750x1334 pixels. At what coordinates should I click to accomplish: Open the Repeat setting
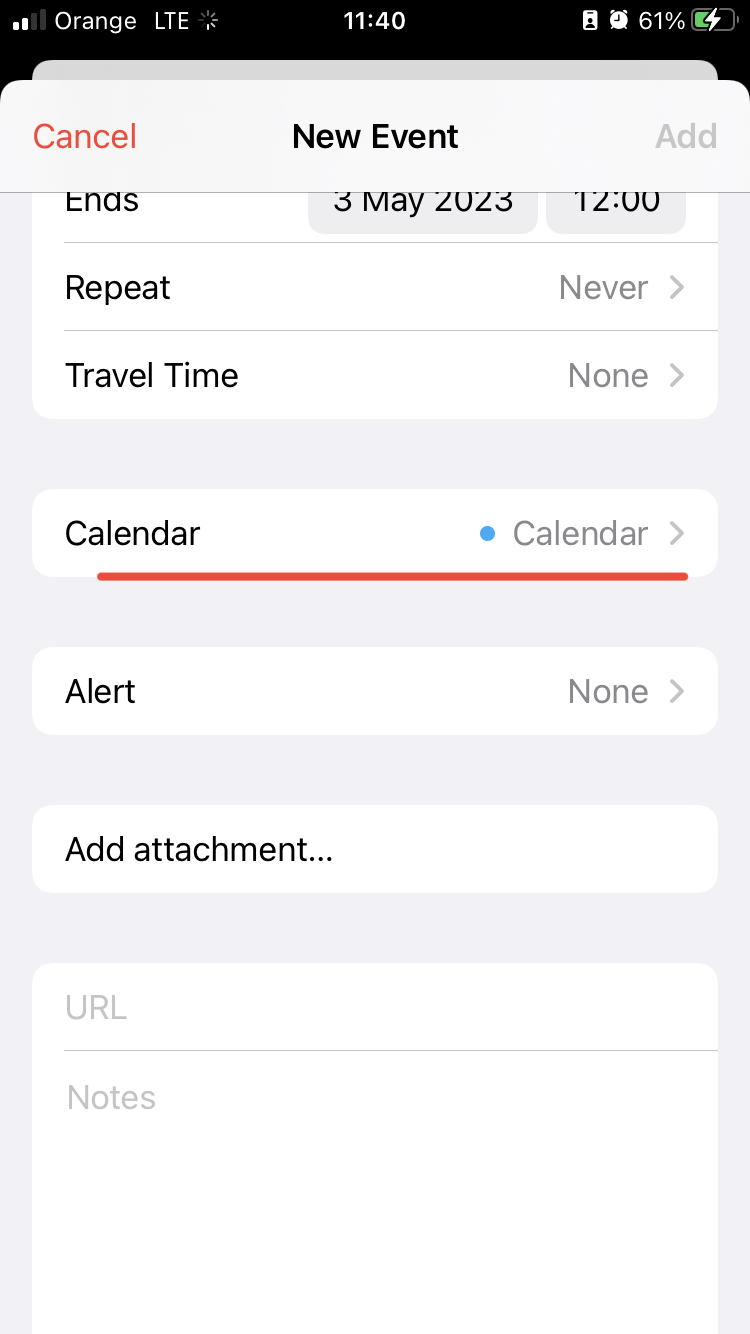pyautogui.click(x=375, y=288)
